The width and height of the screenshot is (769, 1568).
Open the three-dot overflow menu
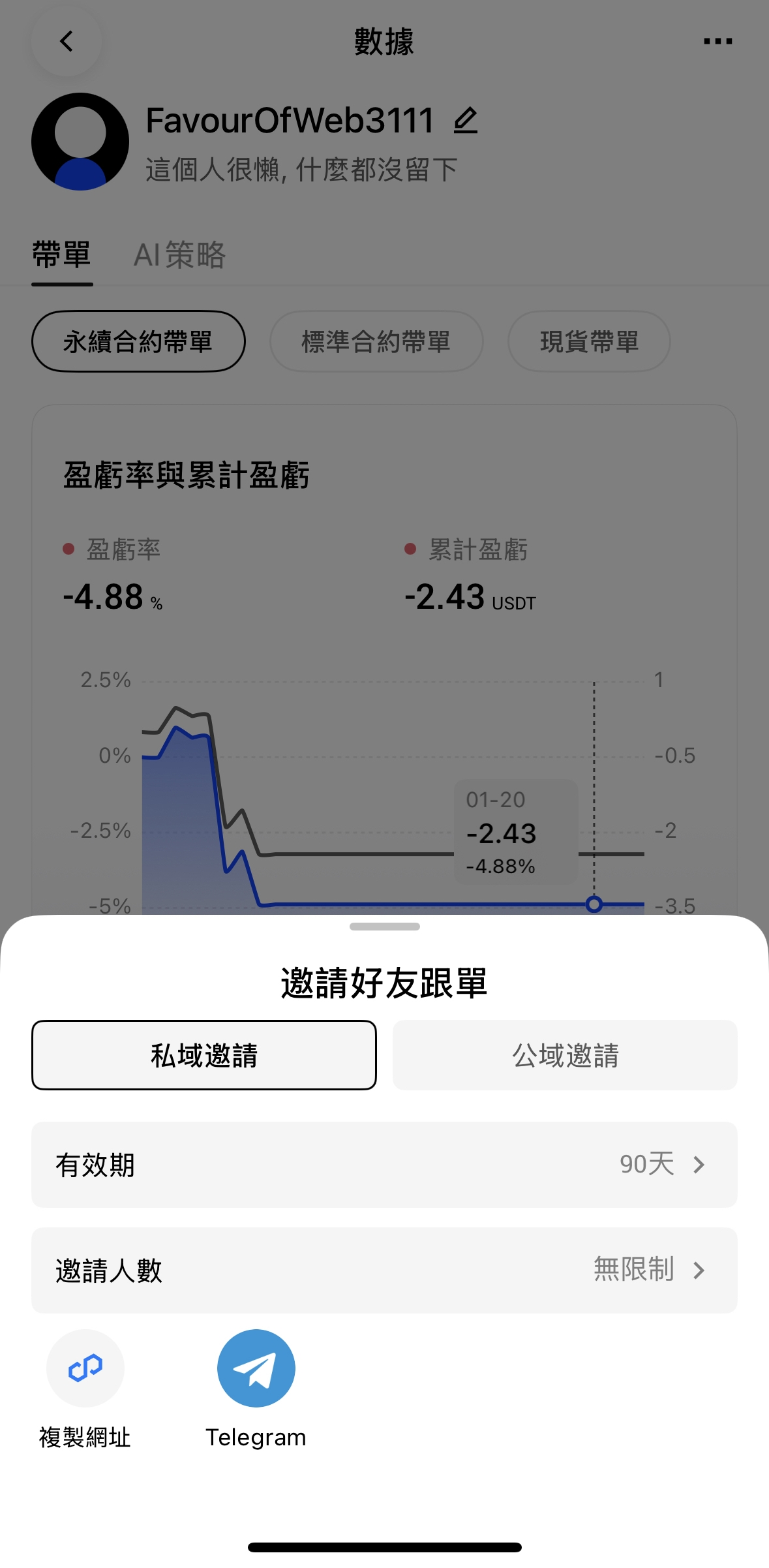pyautogui.click(x=717, y=42)
